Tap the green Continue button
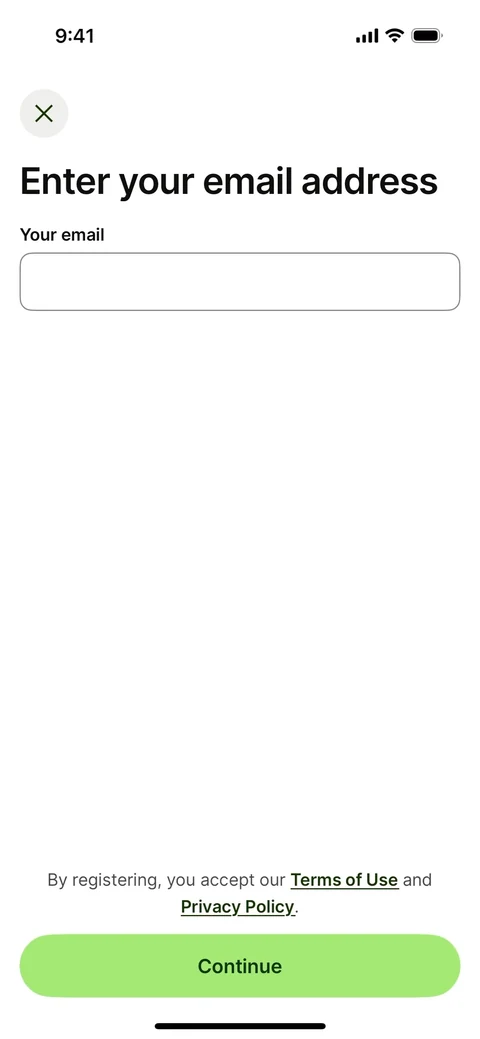The width and height of the screenshot is (480, 1039). point(240,966)
